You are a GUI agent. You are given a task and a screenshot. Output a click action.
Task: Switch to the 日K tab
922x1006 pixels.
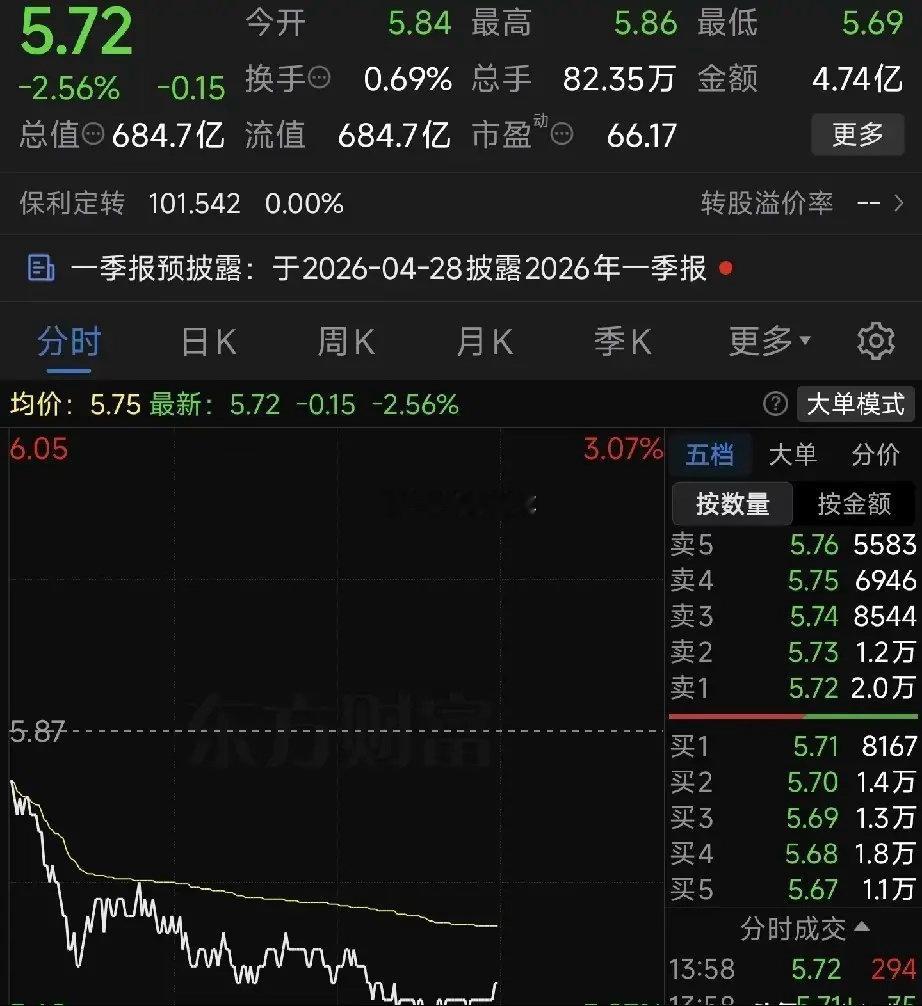(x=207, y=341)
